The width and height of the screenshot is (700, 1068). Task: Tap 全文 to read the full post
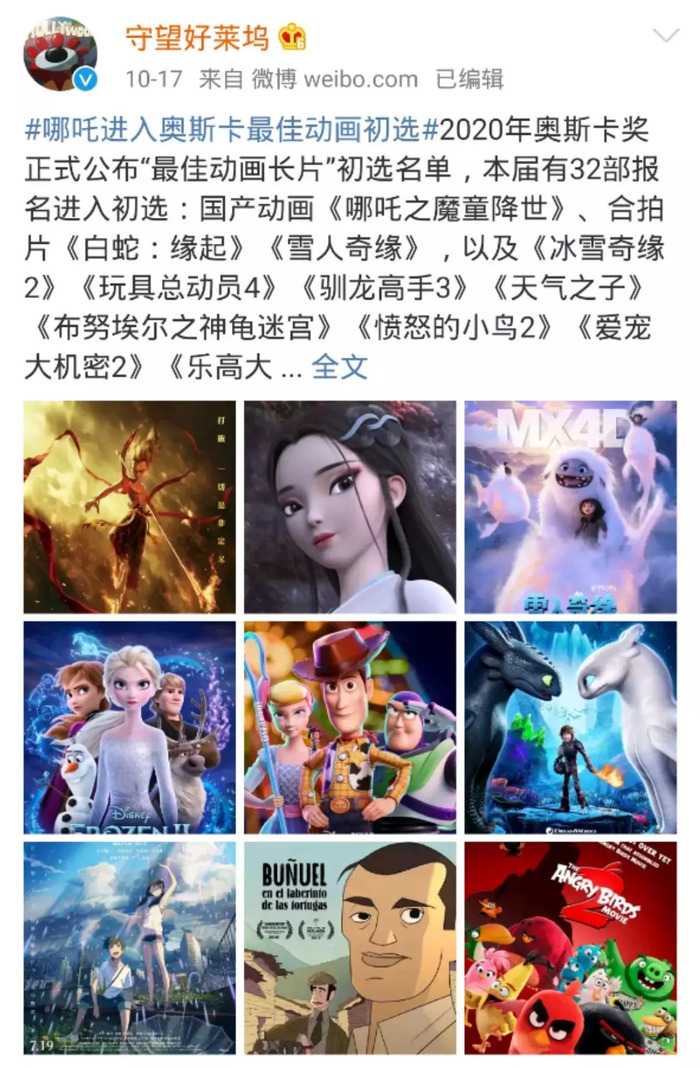[x=340, y=366]
